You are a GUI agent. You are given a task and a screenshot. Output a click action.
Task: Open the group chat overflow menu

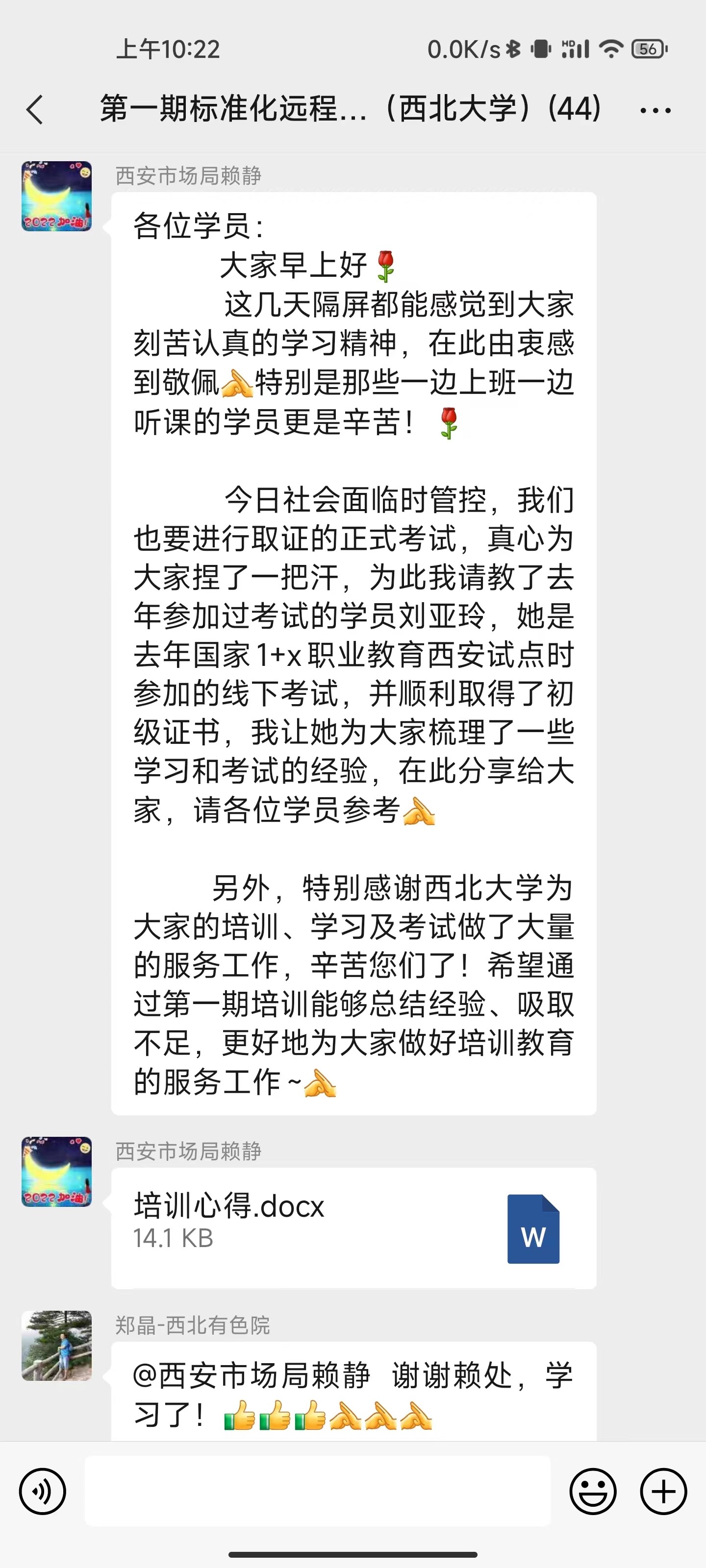point(656,110)
